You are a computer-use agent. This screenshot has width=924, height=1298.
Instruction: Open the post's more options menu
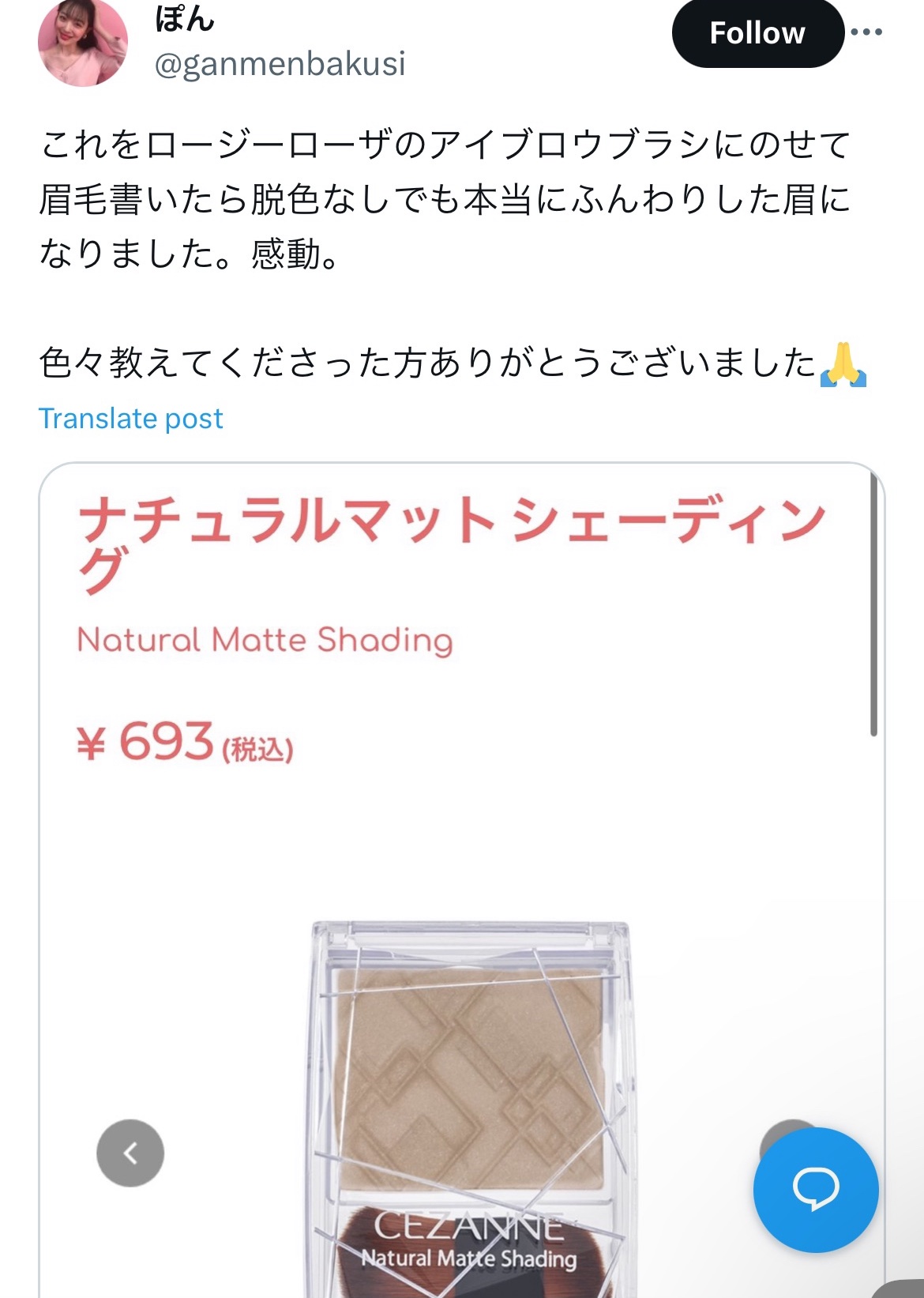coord(866,32)
